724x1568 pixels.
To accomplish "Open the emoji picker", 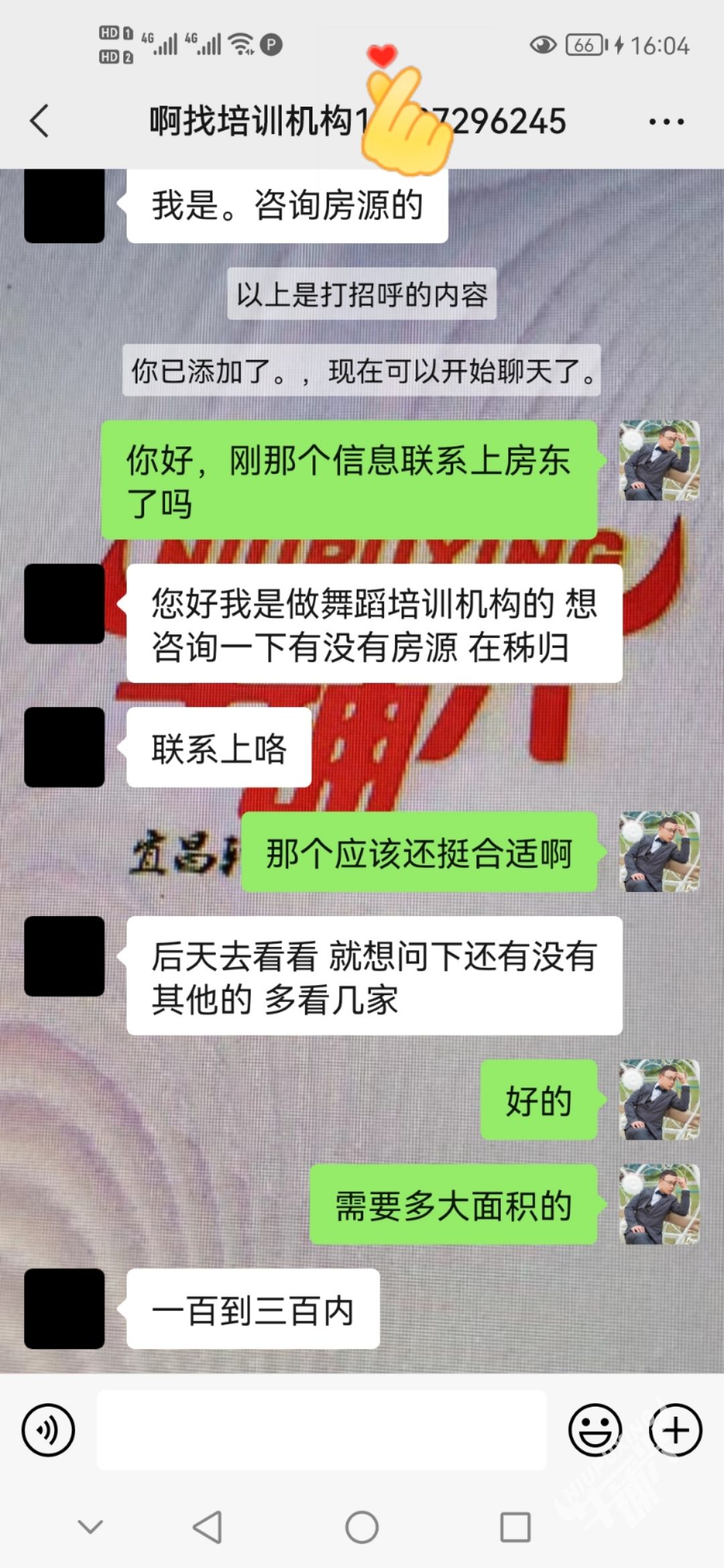I will (x=595, y=1430).
